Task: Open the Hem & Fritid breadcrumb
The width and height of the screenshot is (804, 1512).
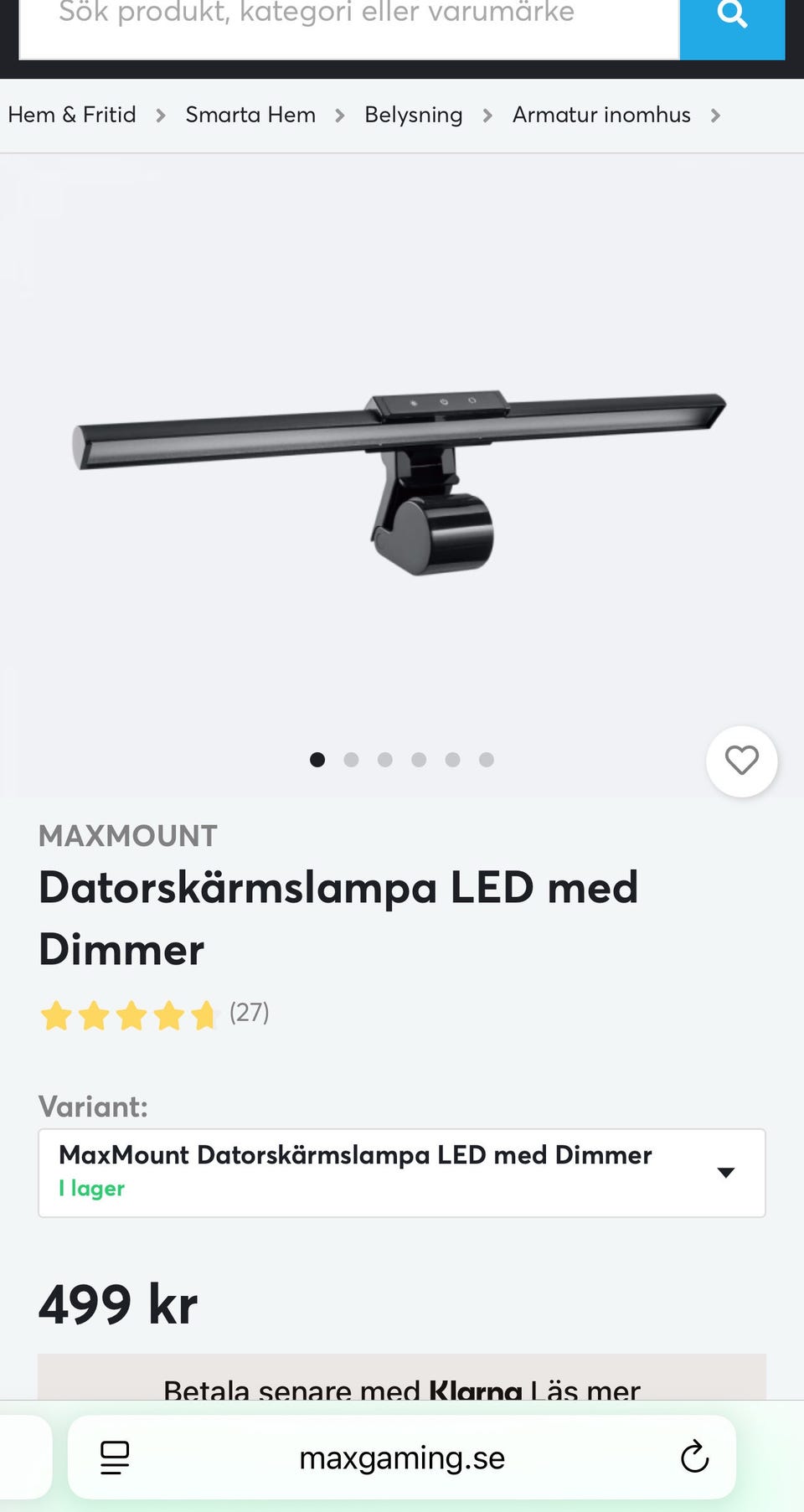Action: pyautogui.click(x=72, y=115)
